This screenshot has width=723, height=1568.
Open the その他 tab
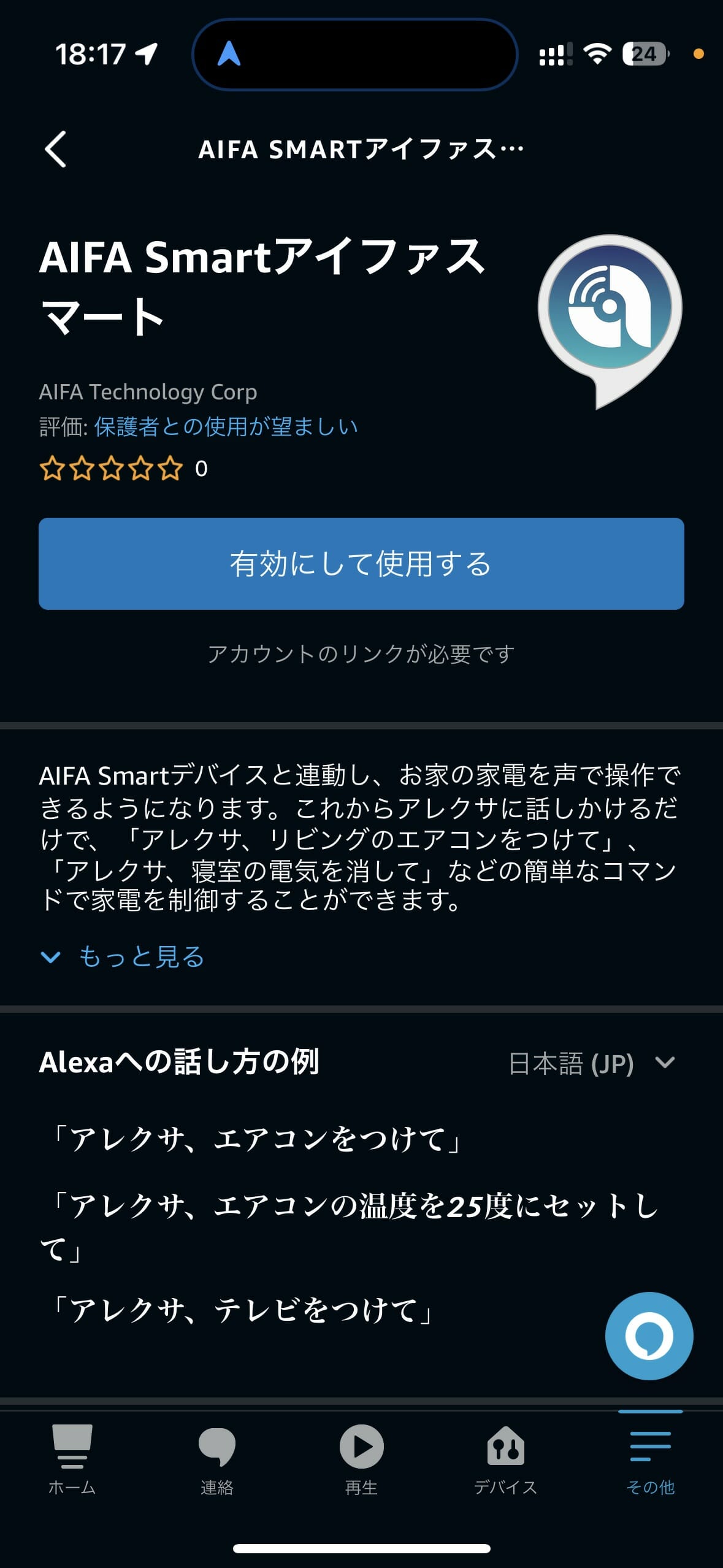point(650,1459)
